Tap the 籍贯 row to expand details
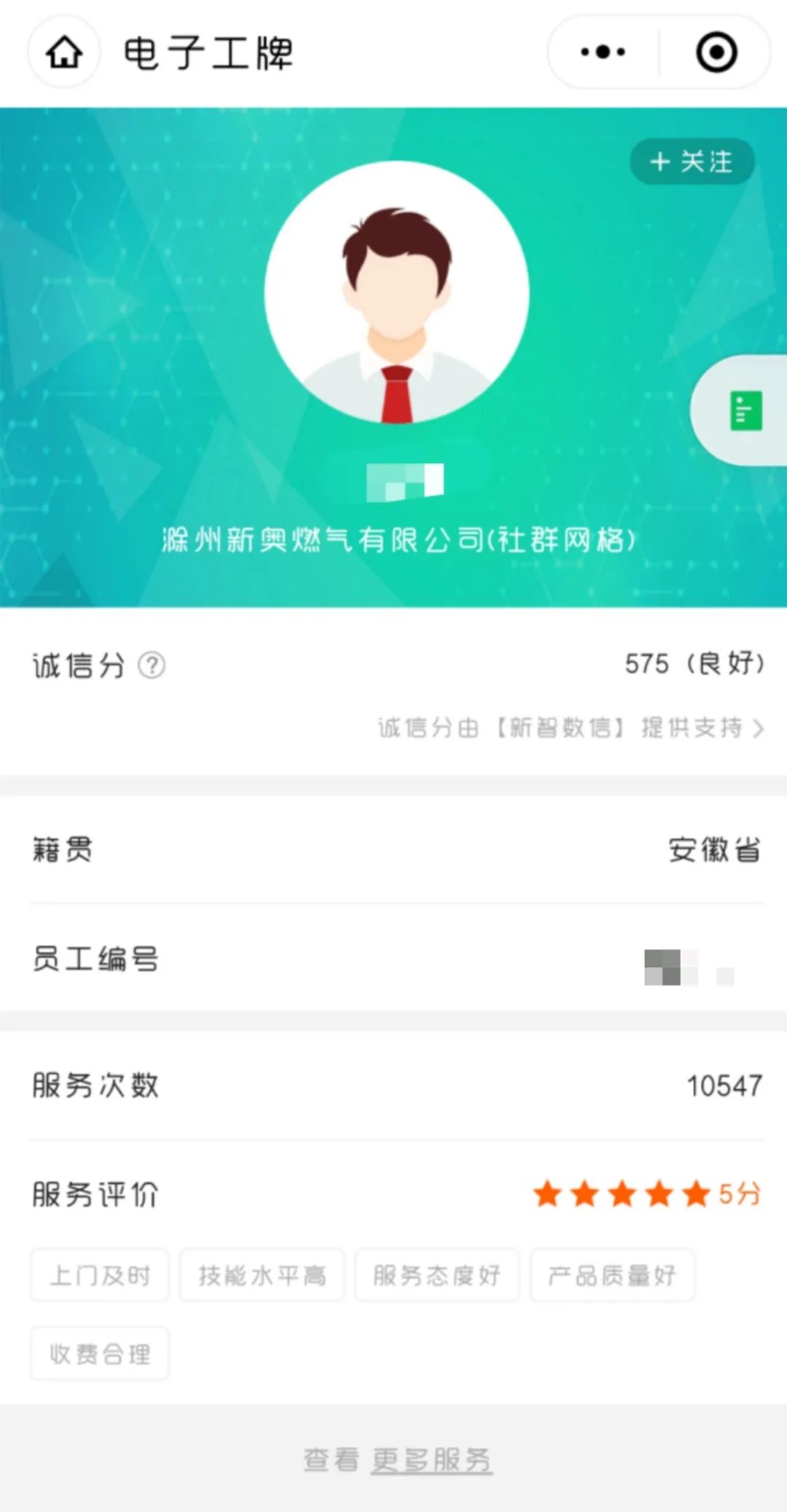This screenshot has height=1512, width=787. (x=393, y=851)
